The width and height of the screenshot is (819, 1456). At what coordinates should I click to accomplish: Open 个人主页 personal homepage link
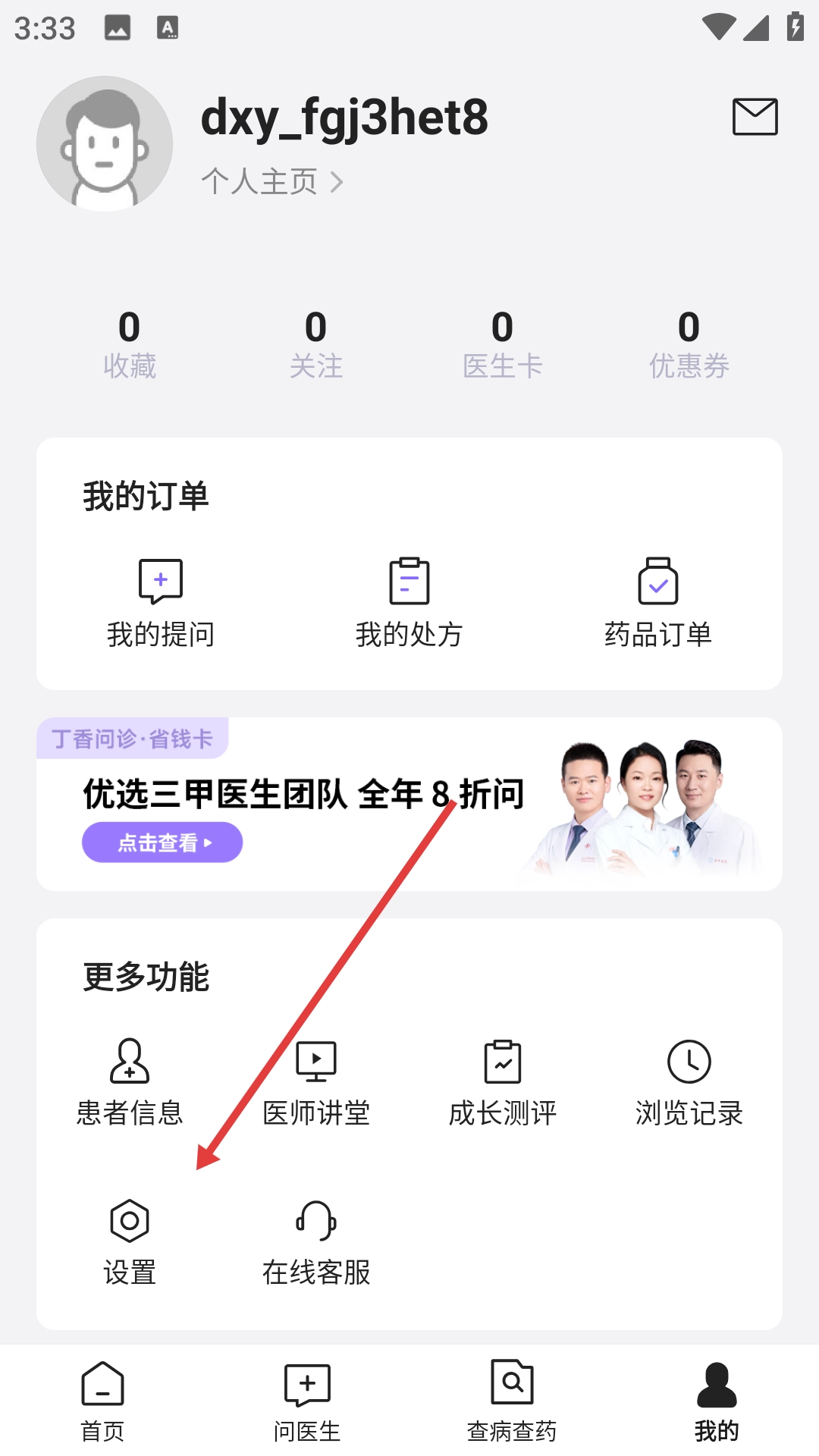(x=271, y=182)
